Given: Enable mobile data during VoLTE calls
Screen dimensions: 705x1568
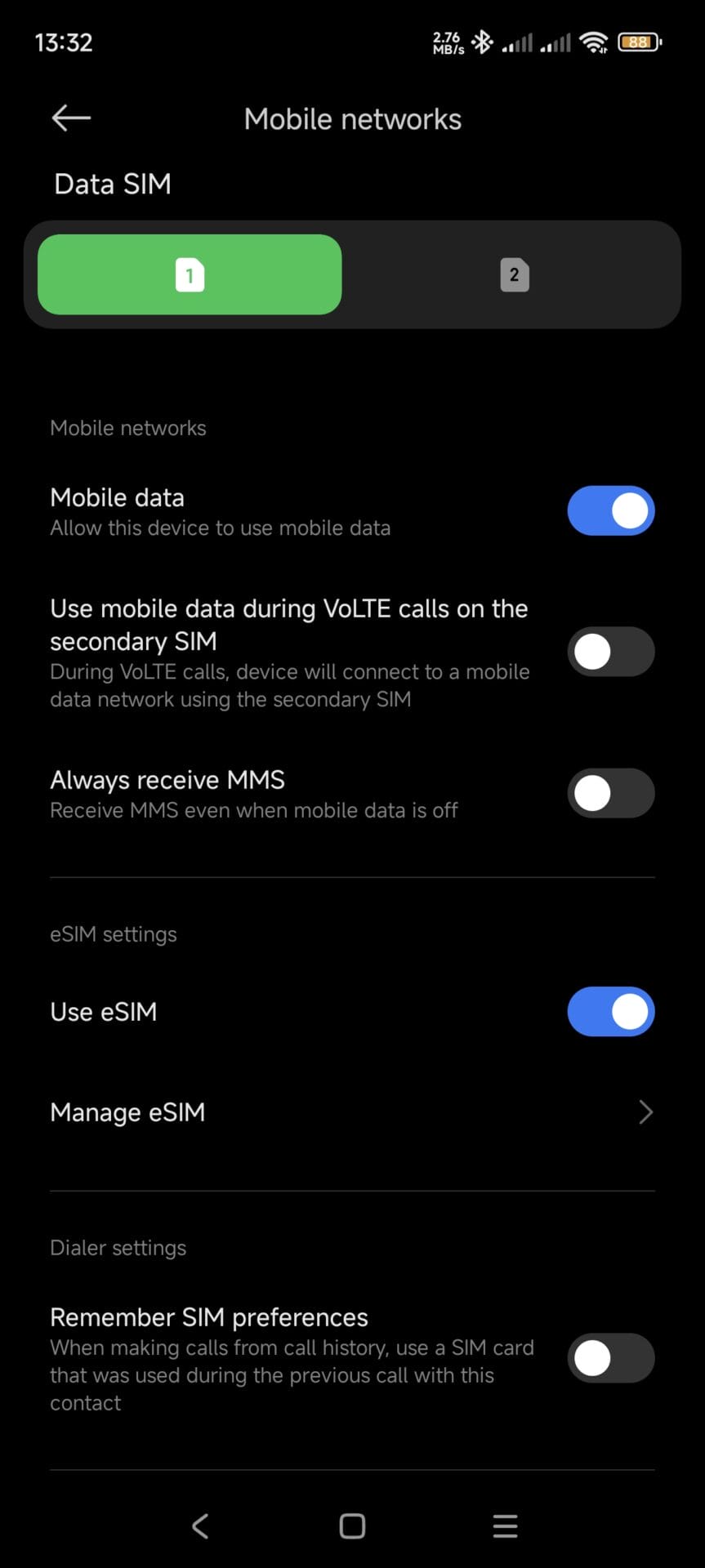Looking at the screenshot, I should click(x=610, y=652).
